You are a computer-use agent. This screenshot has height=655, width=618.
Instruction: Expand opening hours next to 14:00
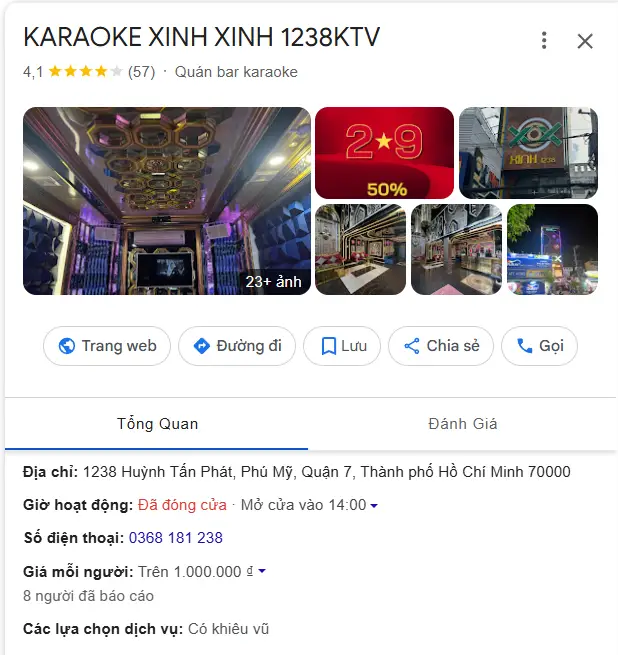click(374, 506)
